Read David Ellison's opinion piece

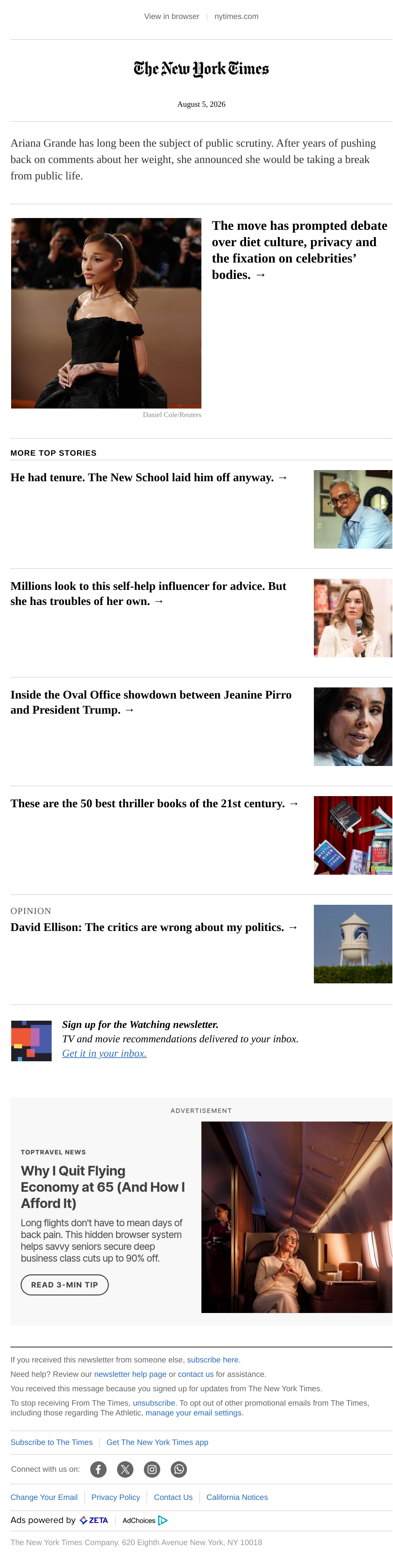pos(154,927)
